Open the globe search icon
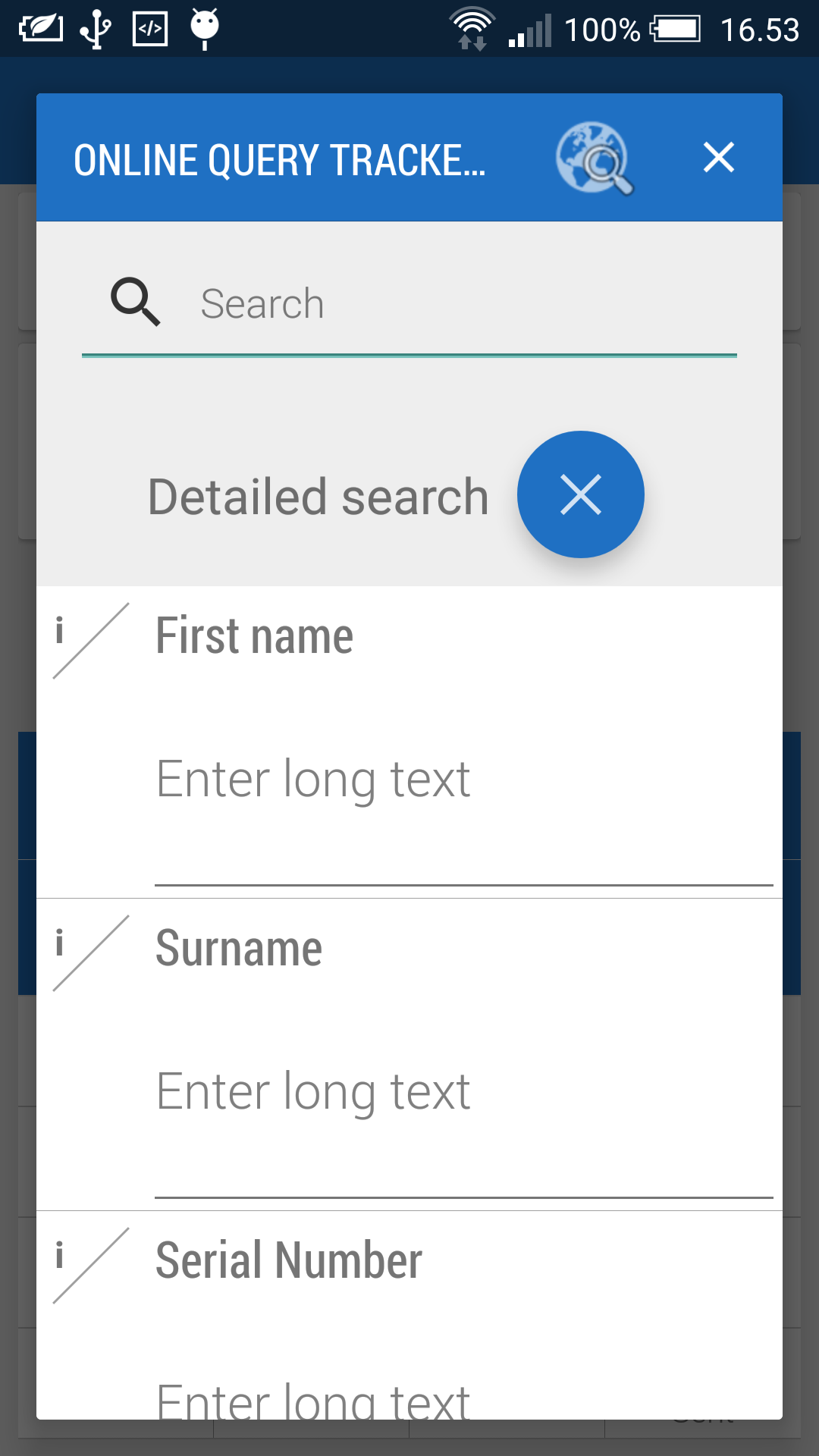Screen dimensions: 819x1456 (x=595, y=158)
